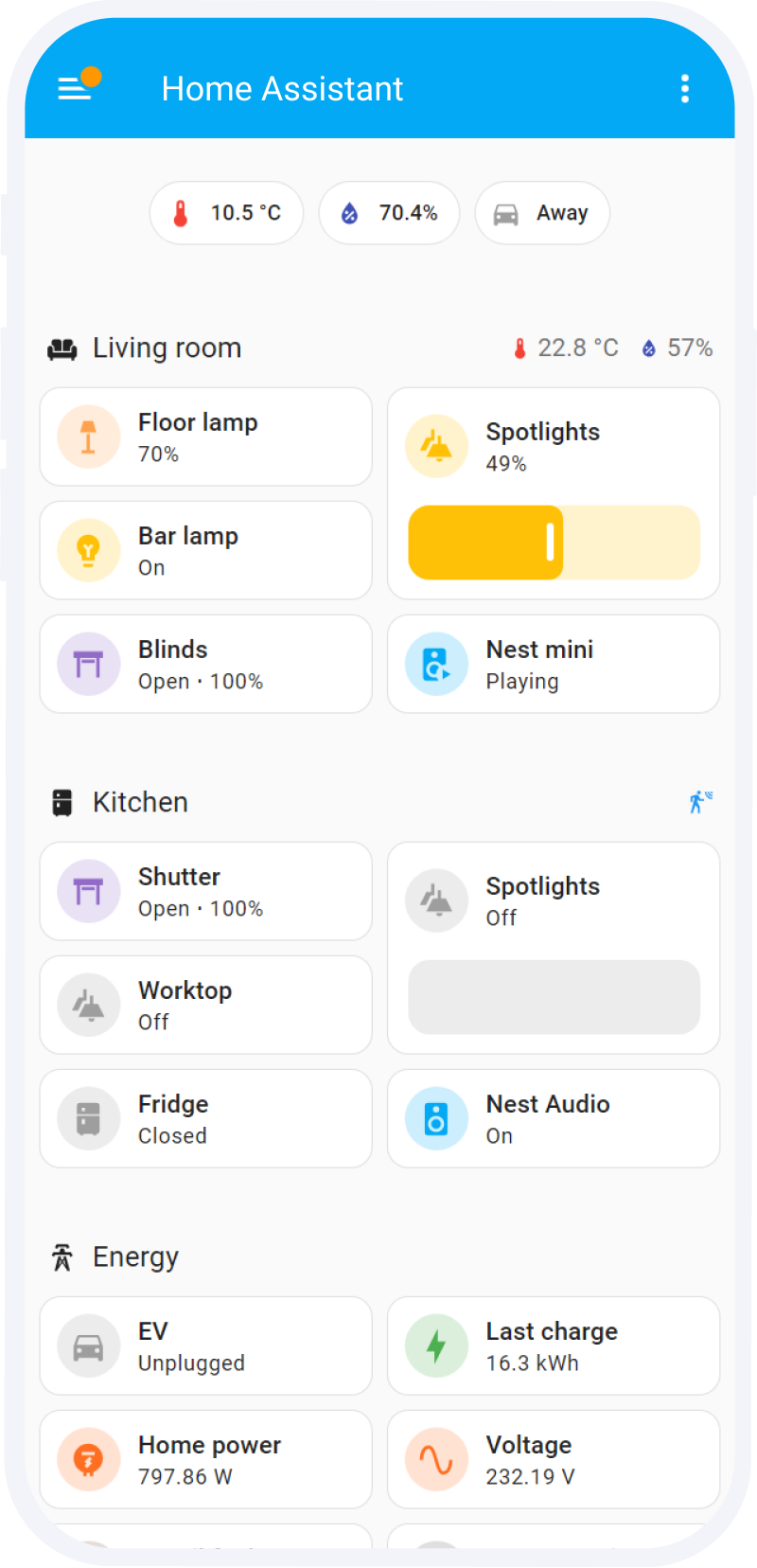The image size is (757, 1568).
Task: Click the Away presence chip
Action: [542, 213]
